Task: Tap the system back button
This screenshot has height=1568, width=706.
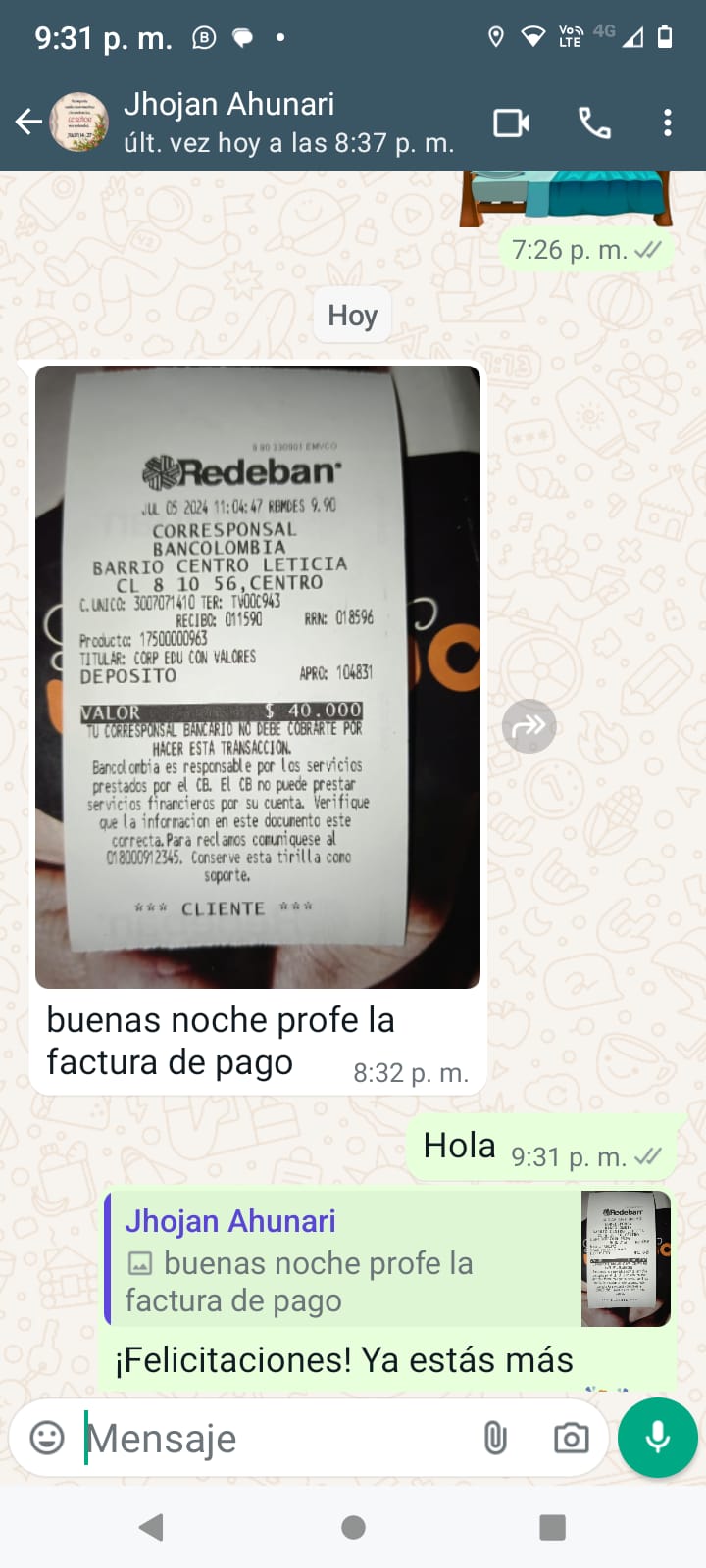Action: (x=151, y=1527)
